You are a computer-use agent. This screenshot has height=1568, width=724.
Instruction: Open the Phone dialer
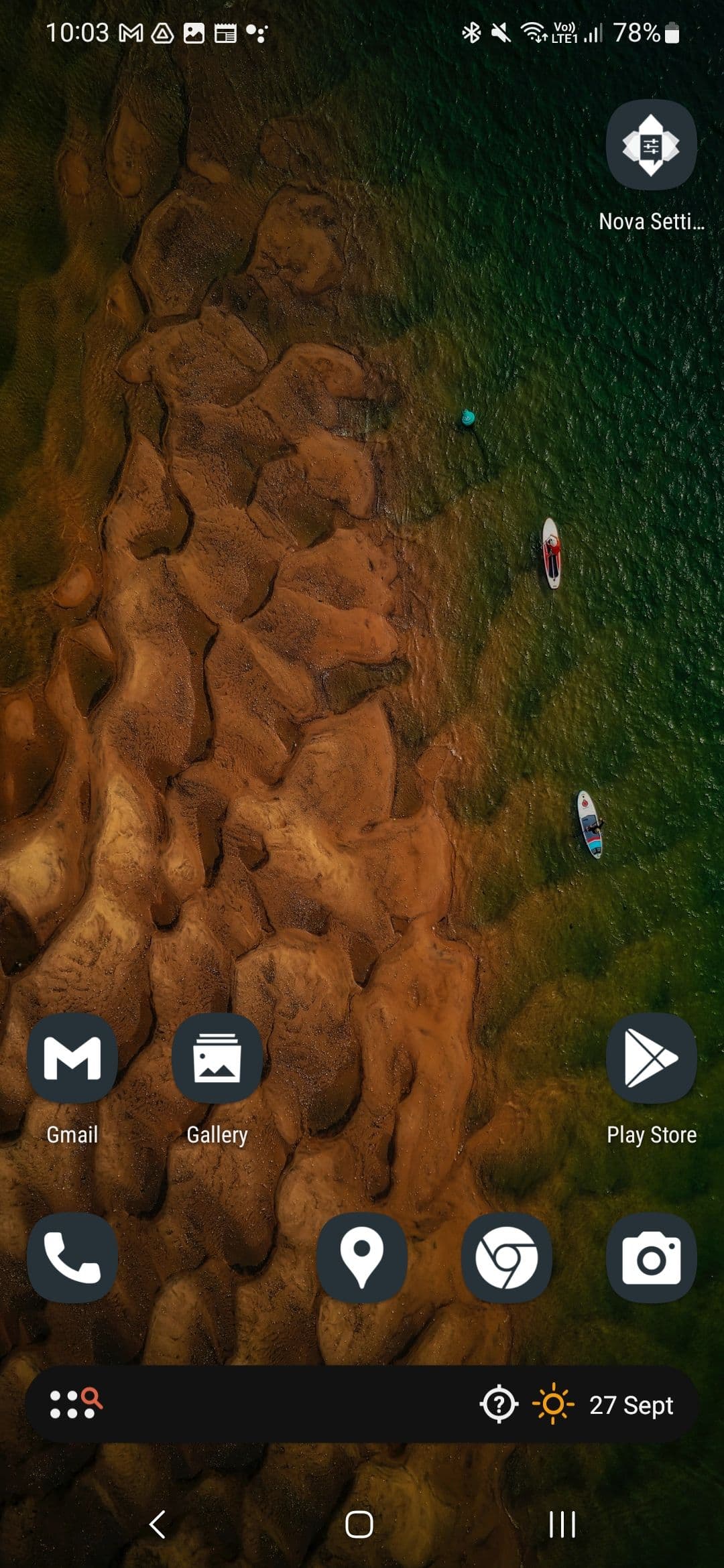(72, 1258)
